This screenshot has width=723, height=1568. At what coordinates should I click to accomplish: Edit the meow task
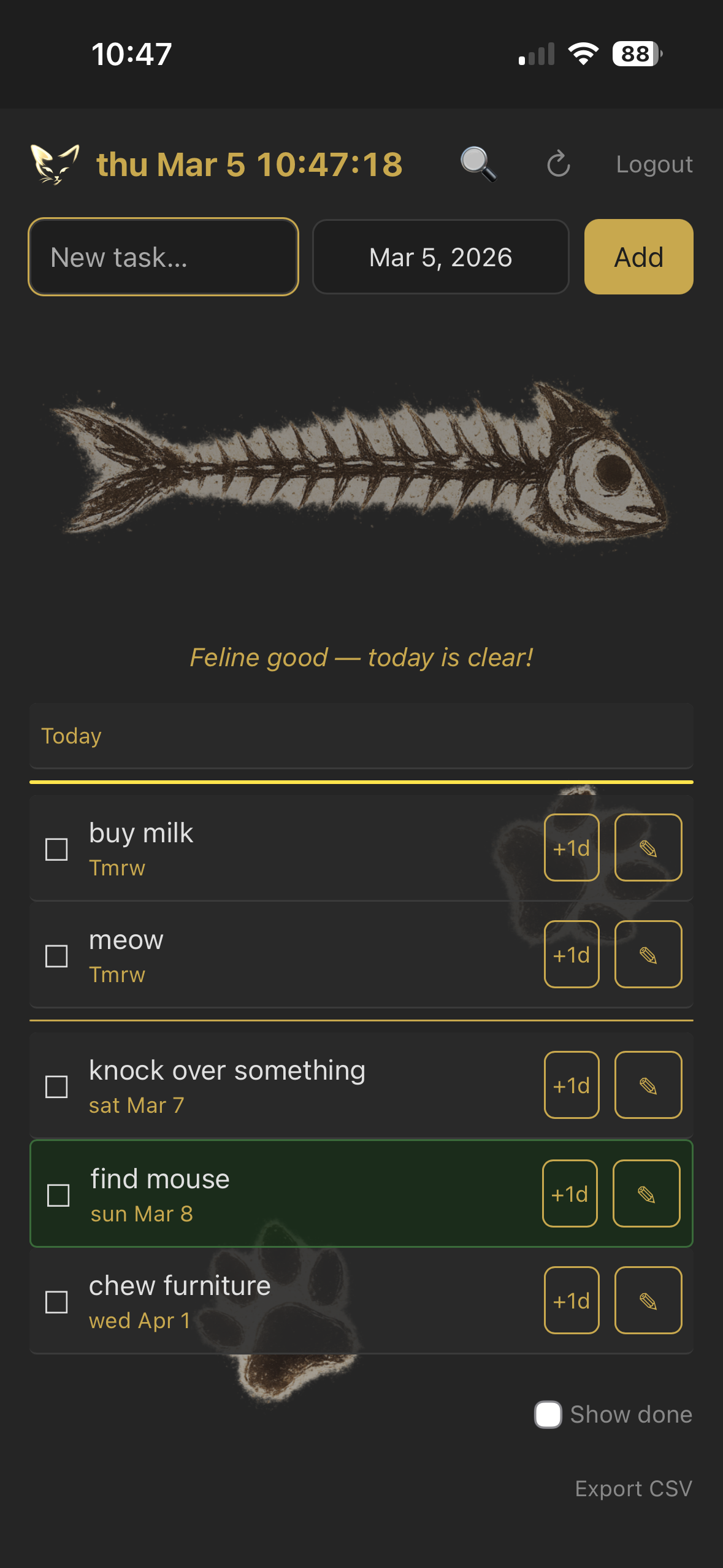click(648, 955)
